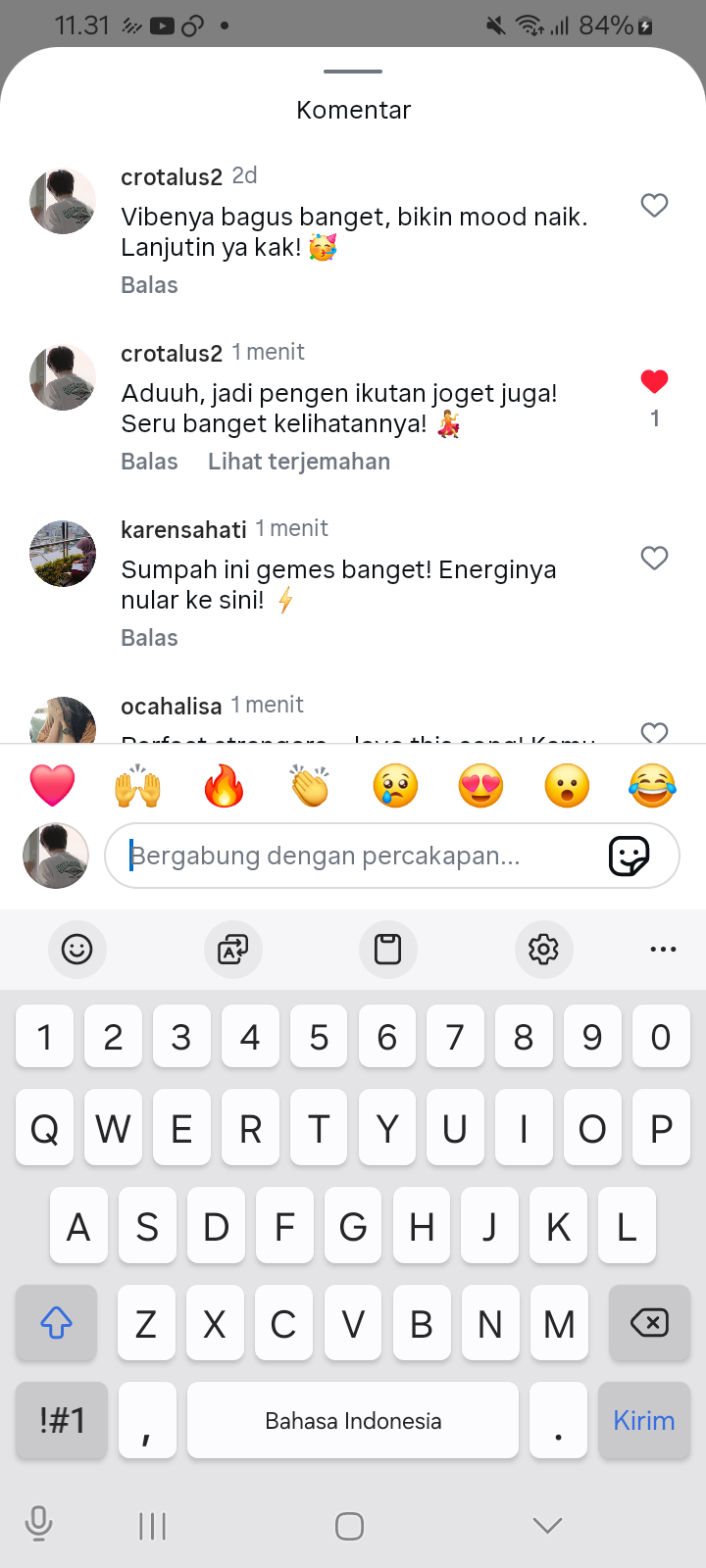
Task: Insert the red heart quick emoji
Action: tap(52, 786)
